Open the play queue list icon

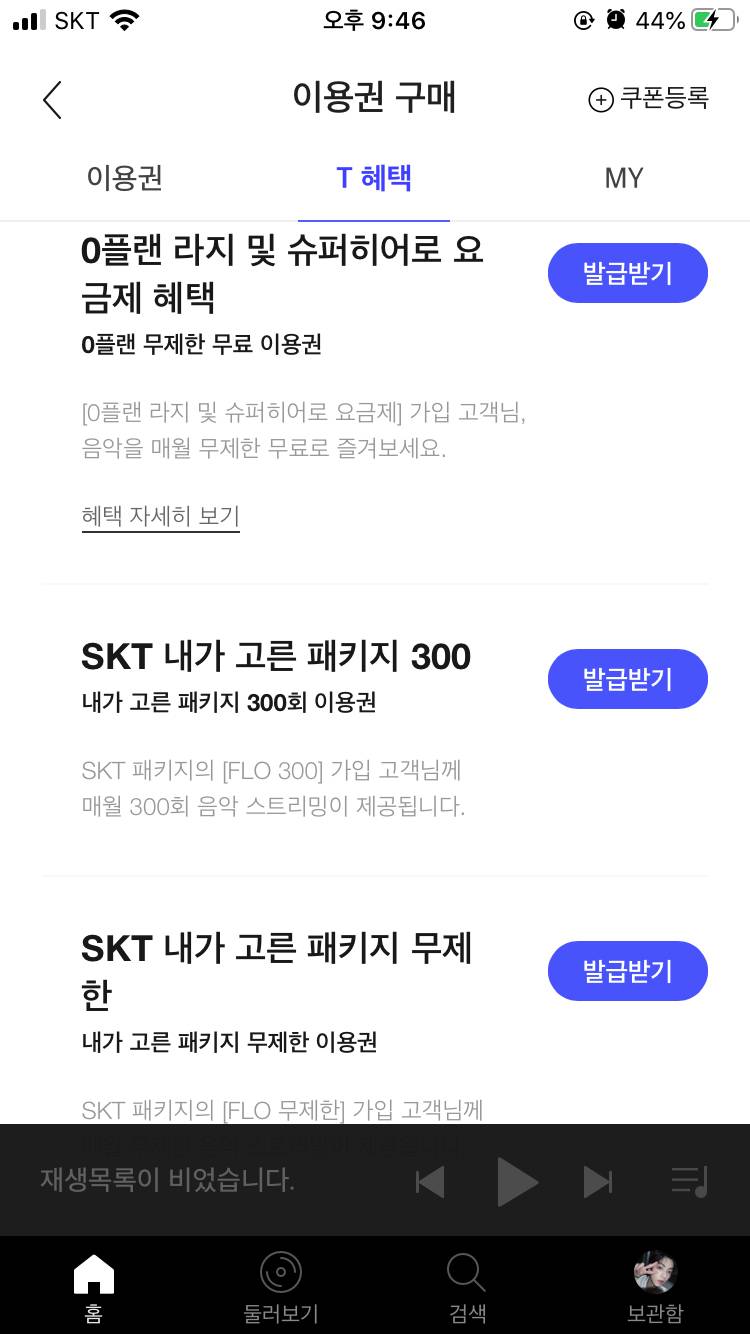[686, 1181]
